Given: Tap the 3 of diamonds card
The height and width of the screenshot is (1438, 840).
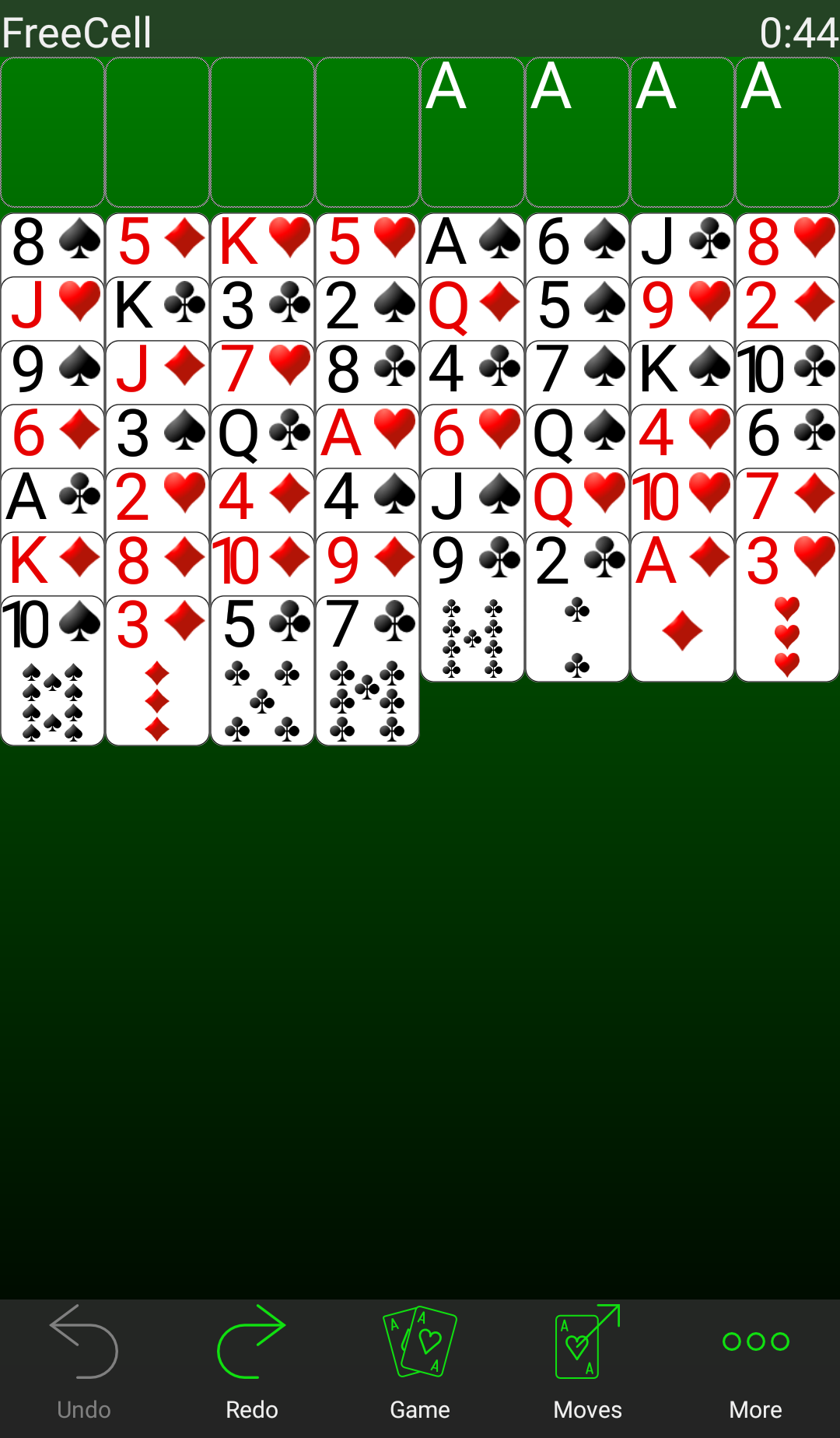Looking at the screenshot, I should 157,671.
